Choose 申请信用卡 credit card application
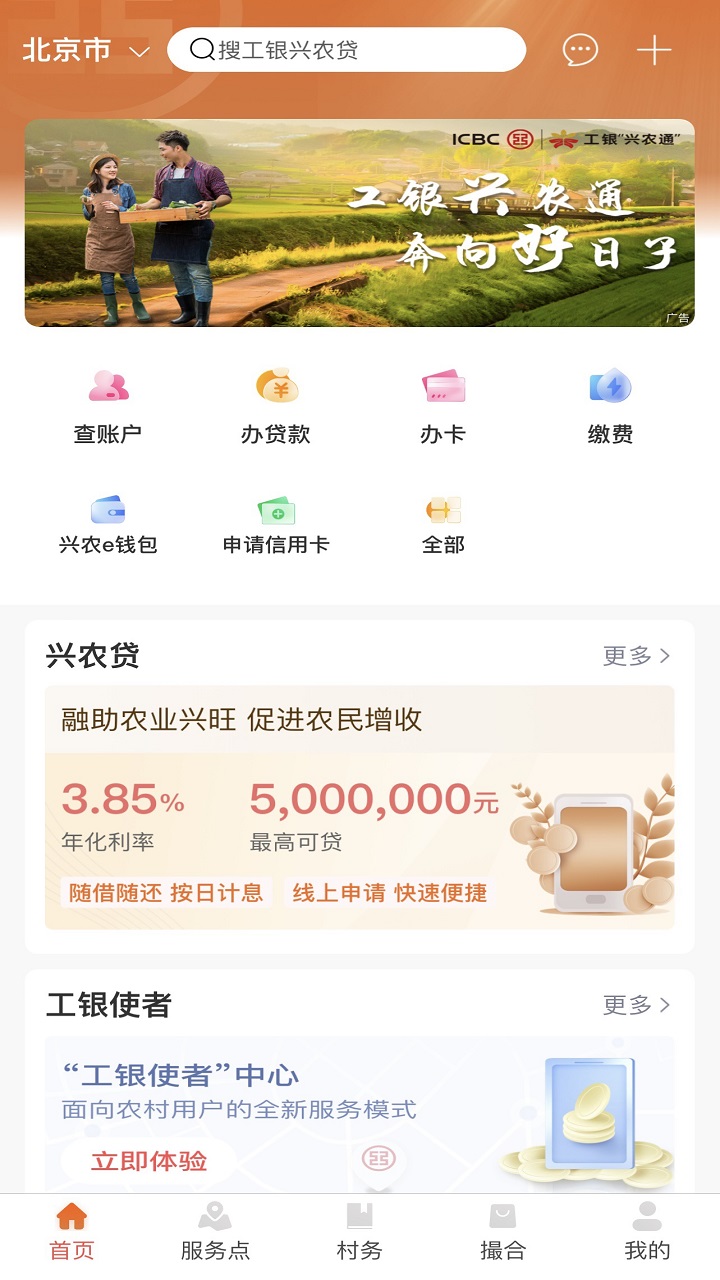This screenshot has height=1280, width=720. click(276, 524)
